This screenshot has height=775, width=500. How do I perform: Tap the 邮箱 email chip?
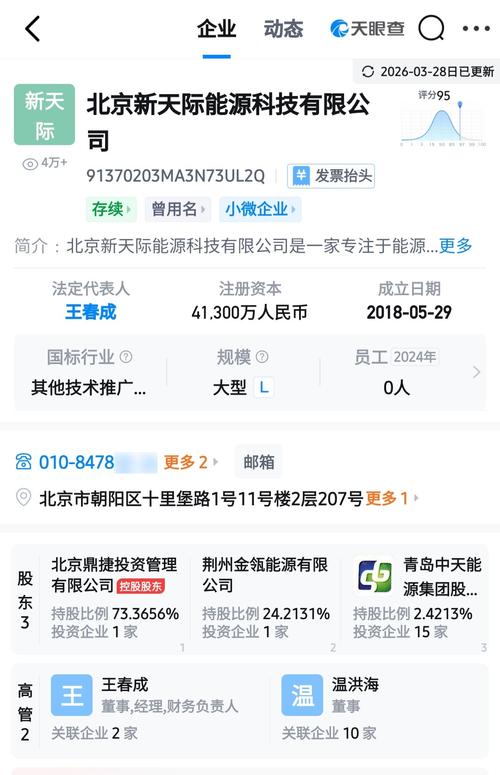[258, 462]
